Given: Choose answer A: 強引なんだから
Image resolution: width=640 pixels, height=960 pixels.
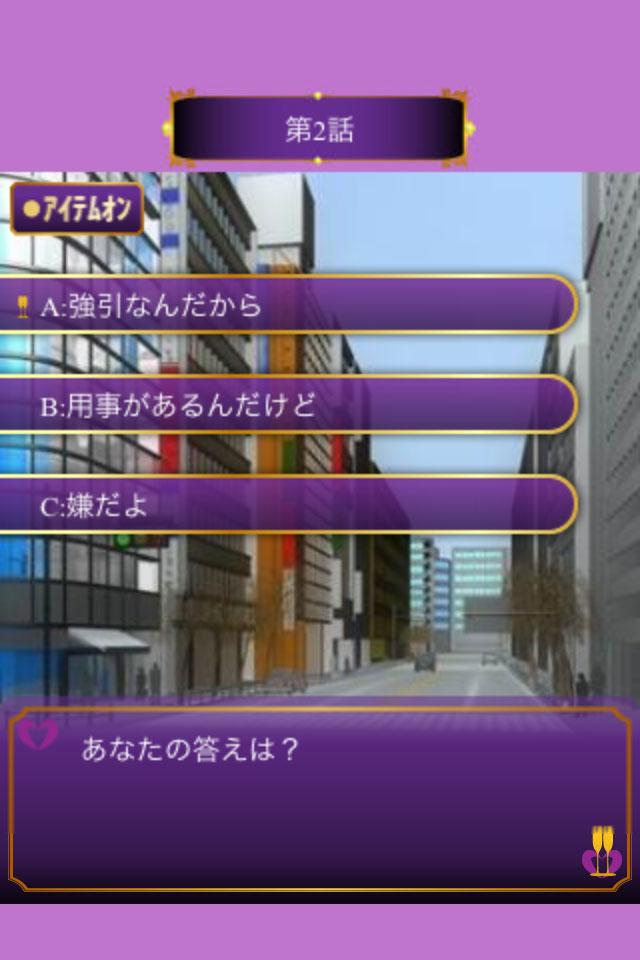Looking at the screenshot, I should click(x=288, y=304).
